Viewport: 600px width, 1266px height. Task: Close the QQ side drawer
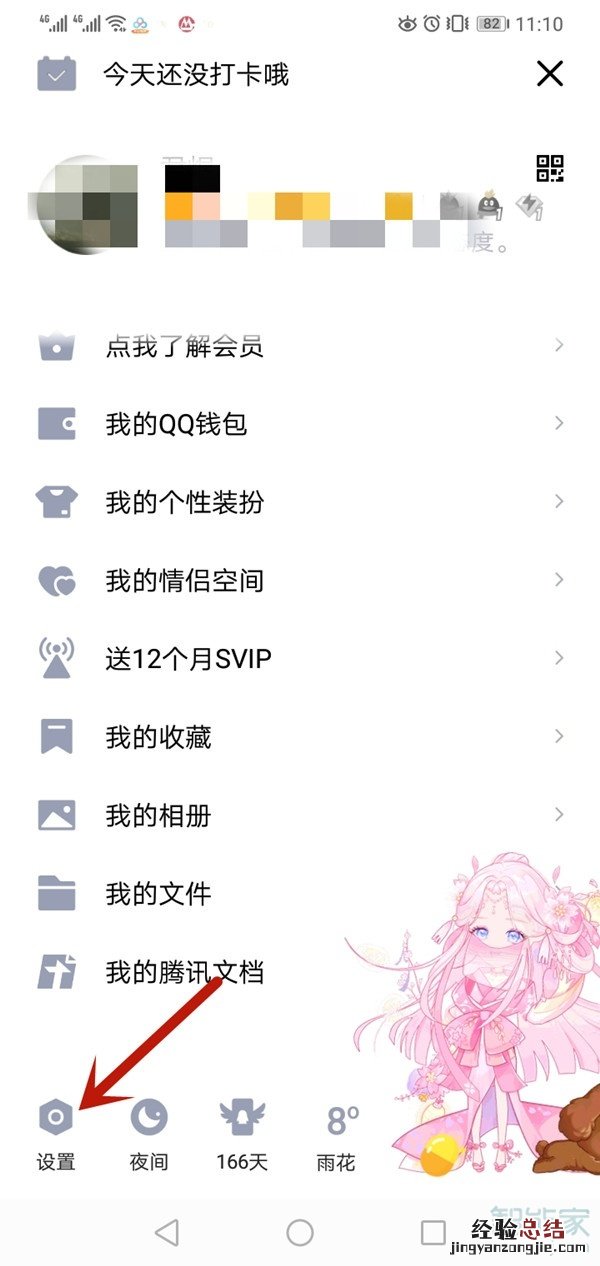549,74
